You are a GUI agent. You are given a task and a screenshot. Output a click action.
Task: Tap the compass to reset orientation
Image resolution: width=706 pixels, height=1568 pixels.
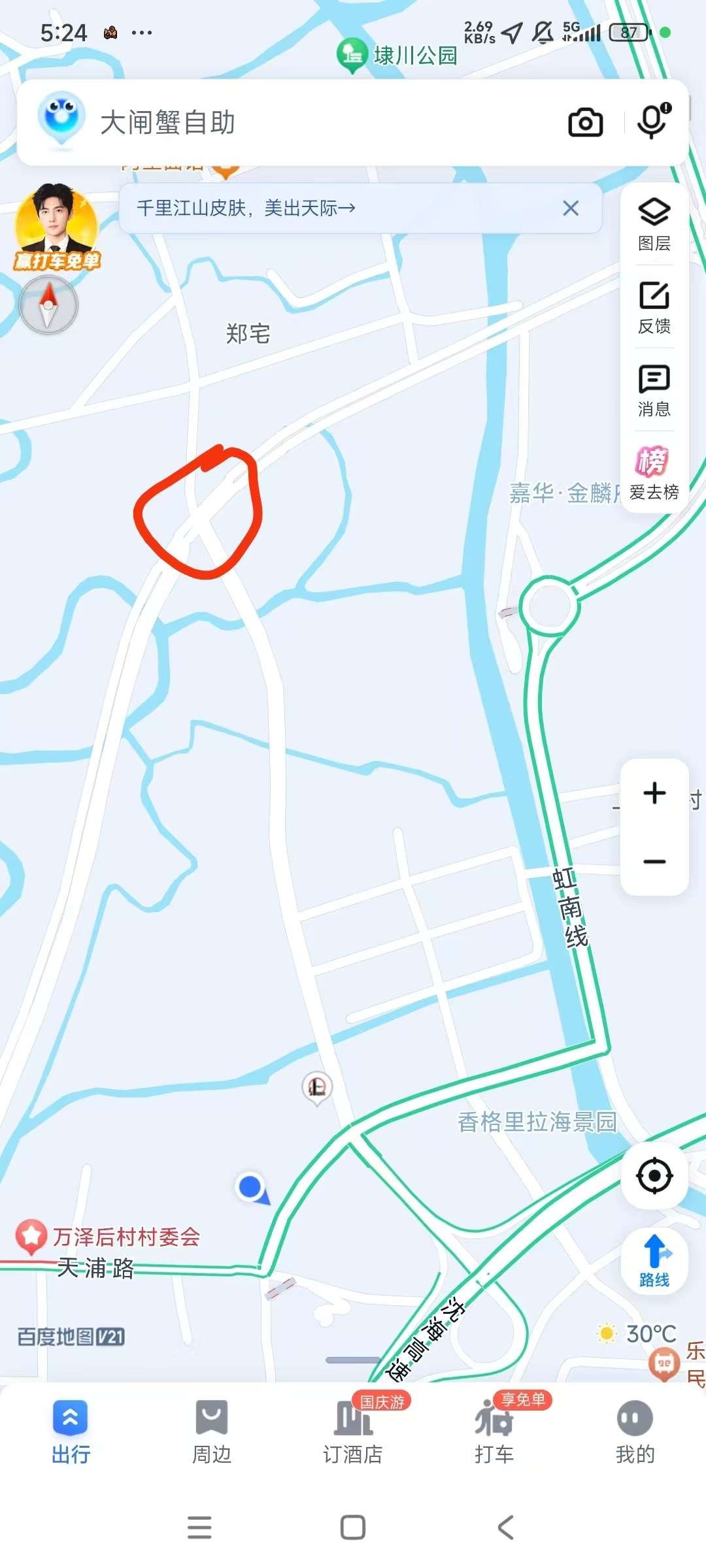[x=48, y=305]
